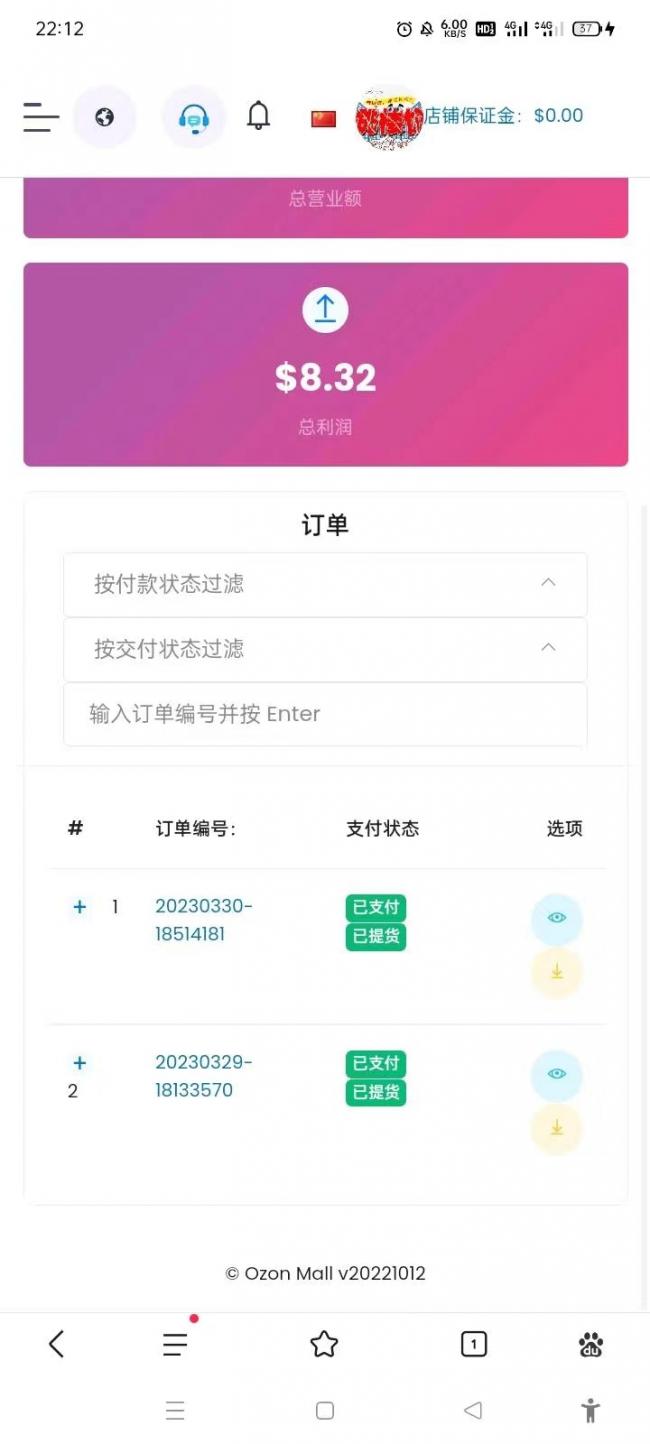The width and height of the screenshot is (650, 1444).
Task: Open customer support headset icon
Action: [194, 117]
